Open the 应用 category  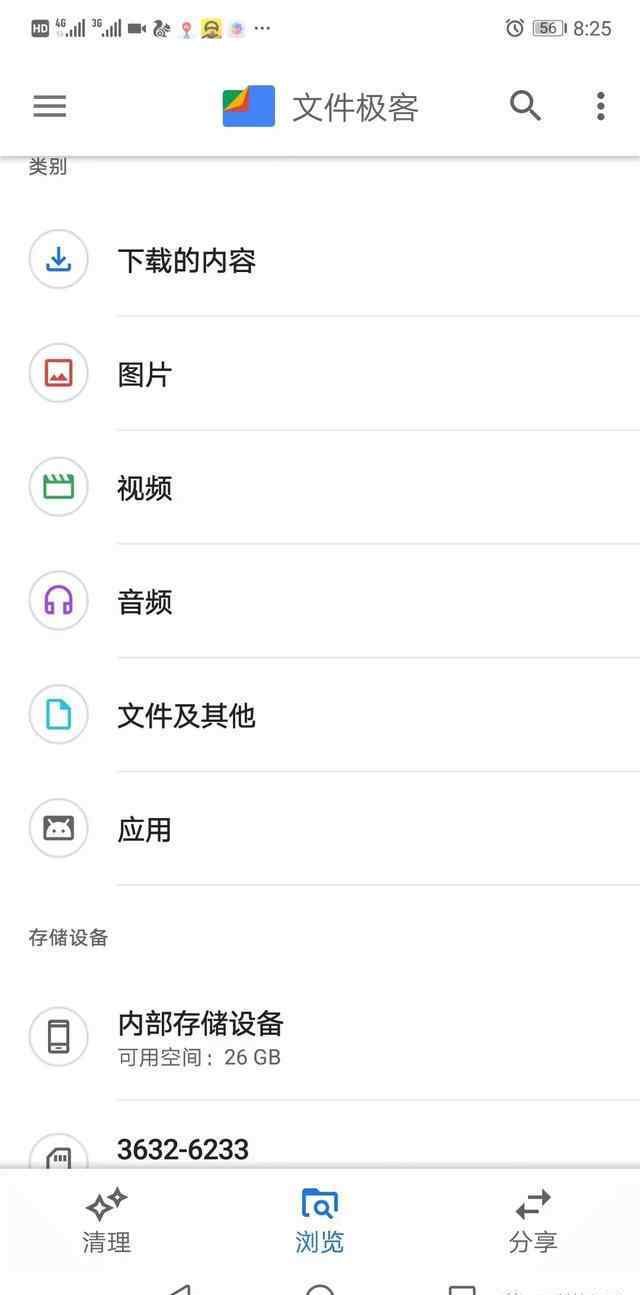point(320,830)
